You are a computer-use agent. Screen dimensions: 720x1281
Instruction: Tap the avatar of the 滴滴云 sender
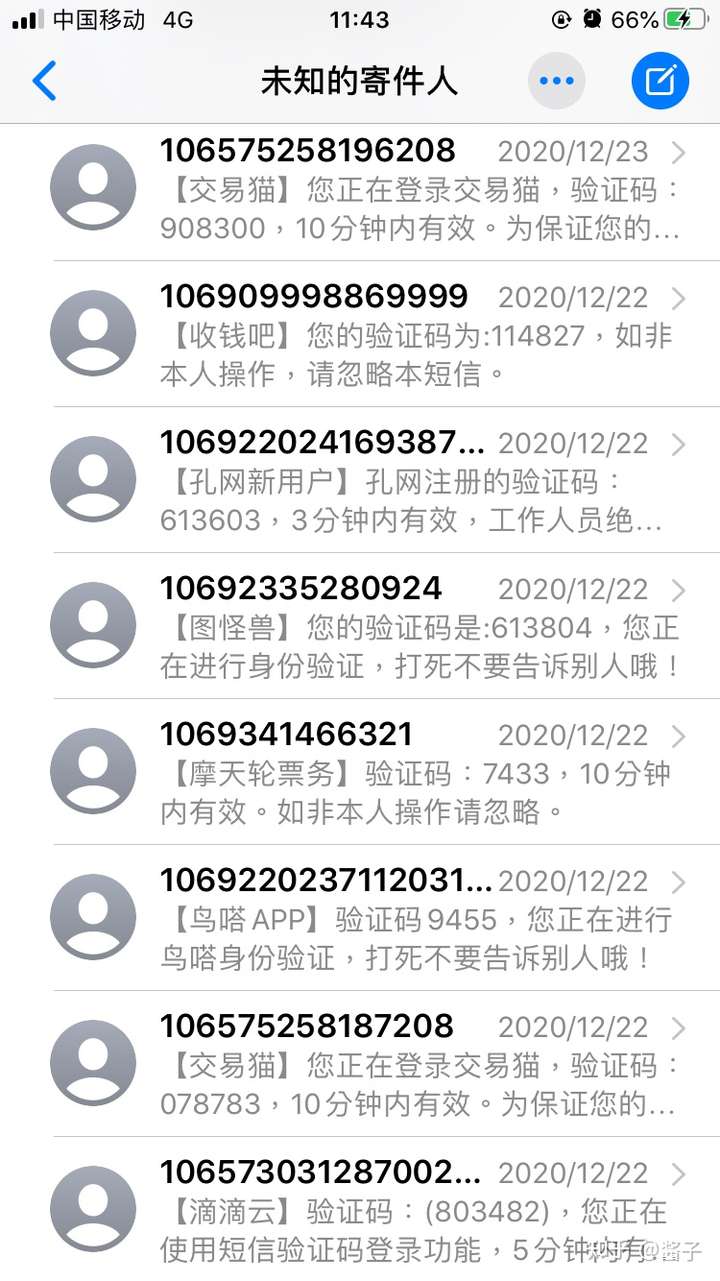[92, 1208]
